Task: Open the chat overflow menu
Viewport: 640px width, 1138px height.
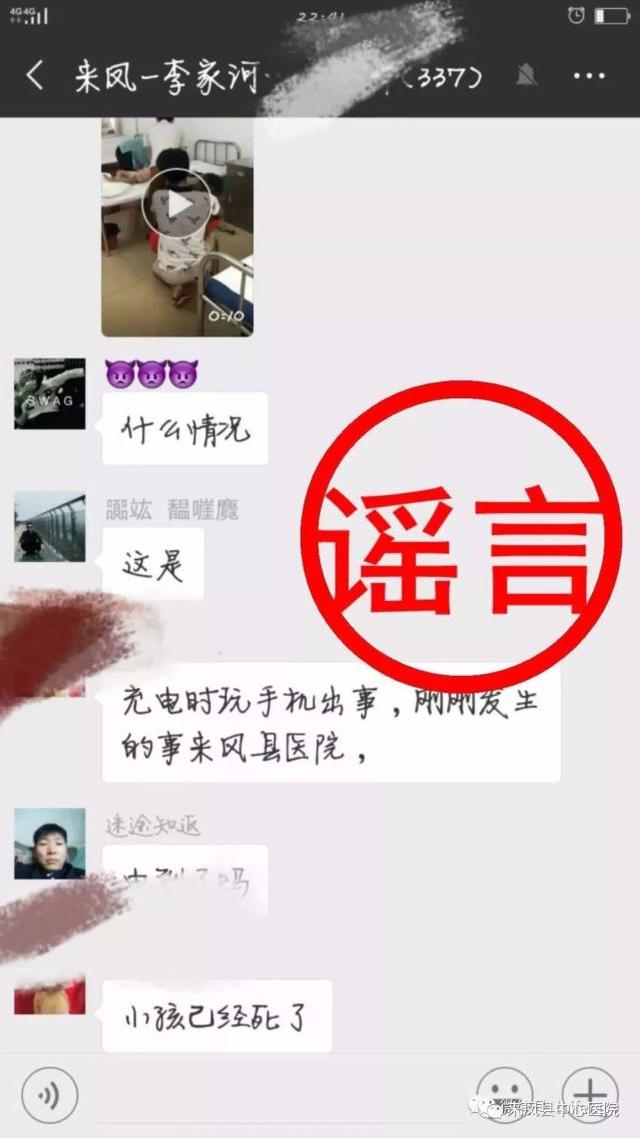Action: click(x=589, y=77)
